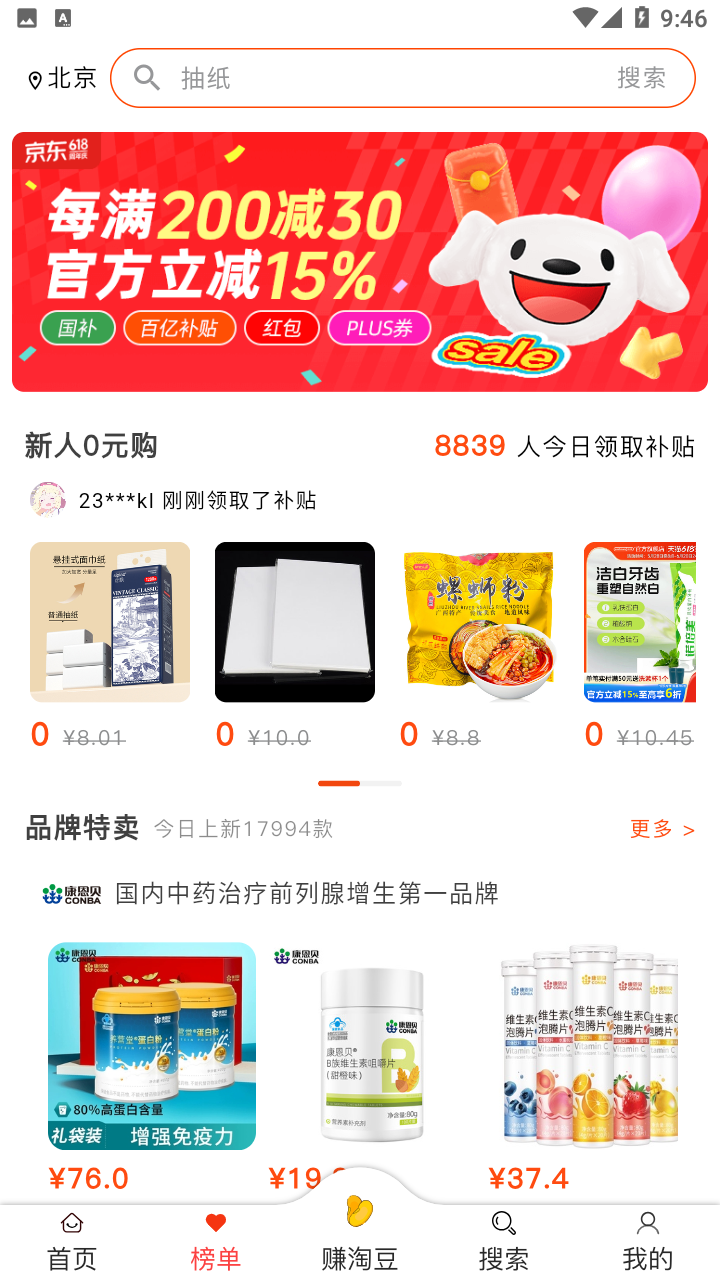Image resolution: width=720 pixels, height=1280 pixels.
Task: Open profile via the 我的 person icon
Action: click(647, 1223)
